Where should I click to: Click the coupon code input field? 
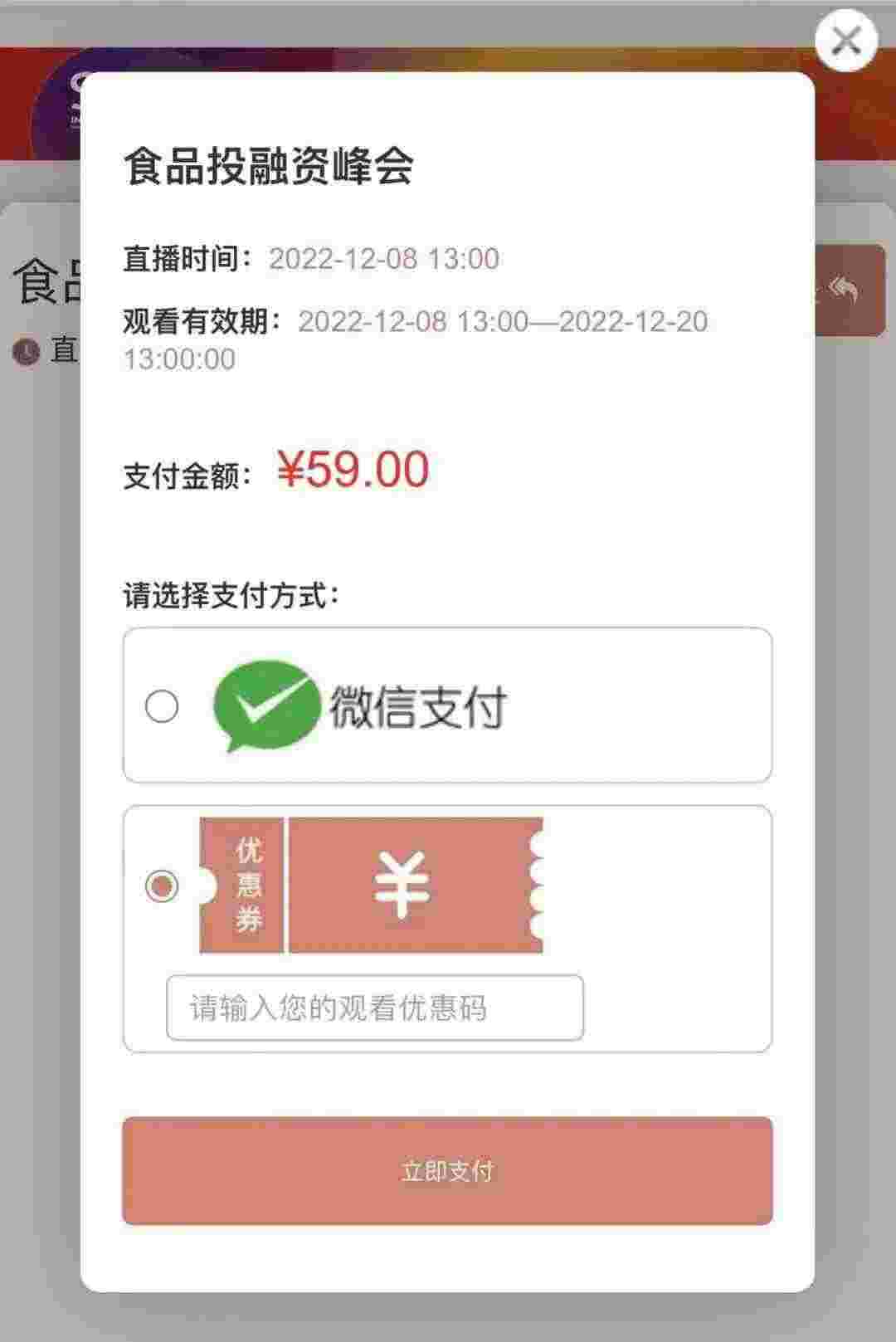[x=376, y=1007]
